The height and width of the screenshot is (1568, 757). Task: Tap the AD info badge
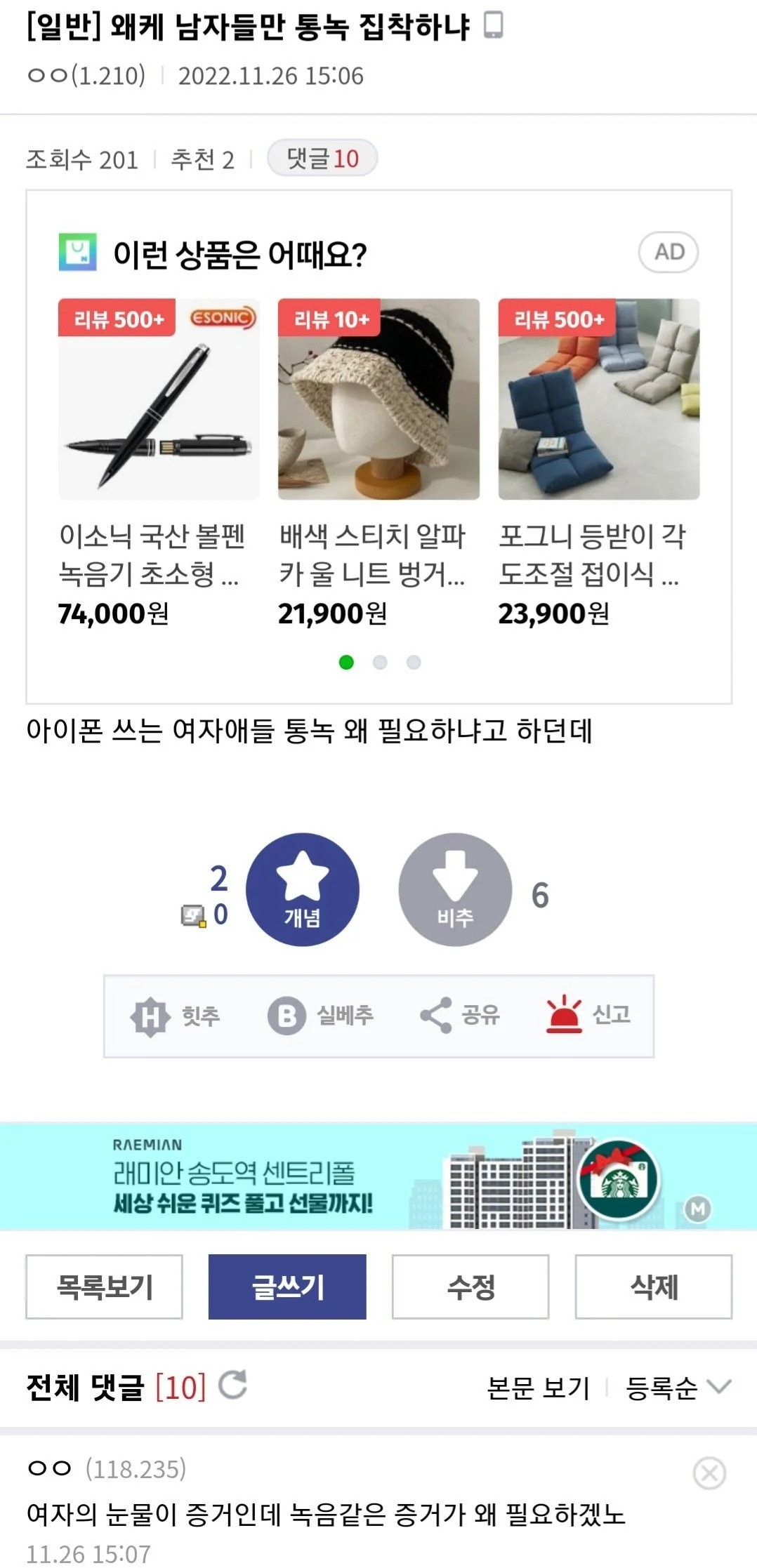click(x=668, y=252)
